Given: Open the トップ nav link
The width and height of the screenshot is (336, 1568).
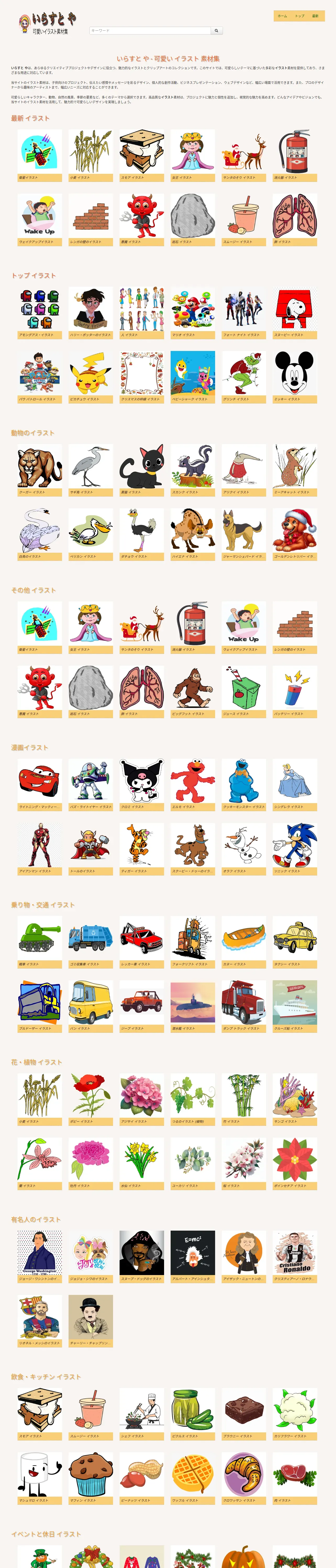Looking at the screenshot, I should click(x=299, y=16).
